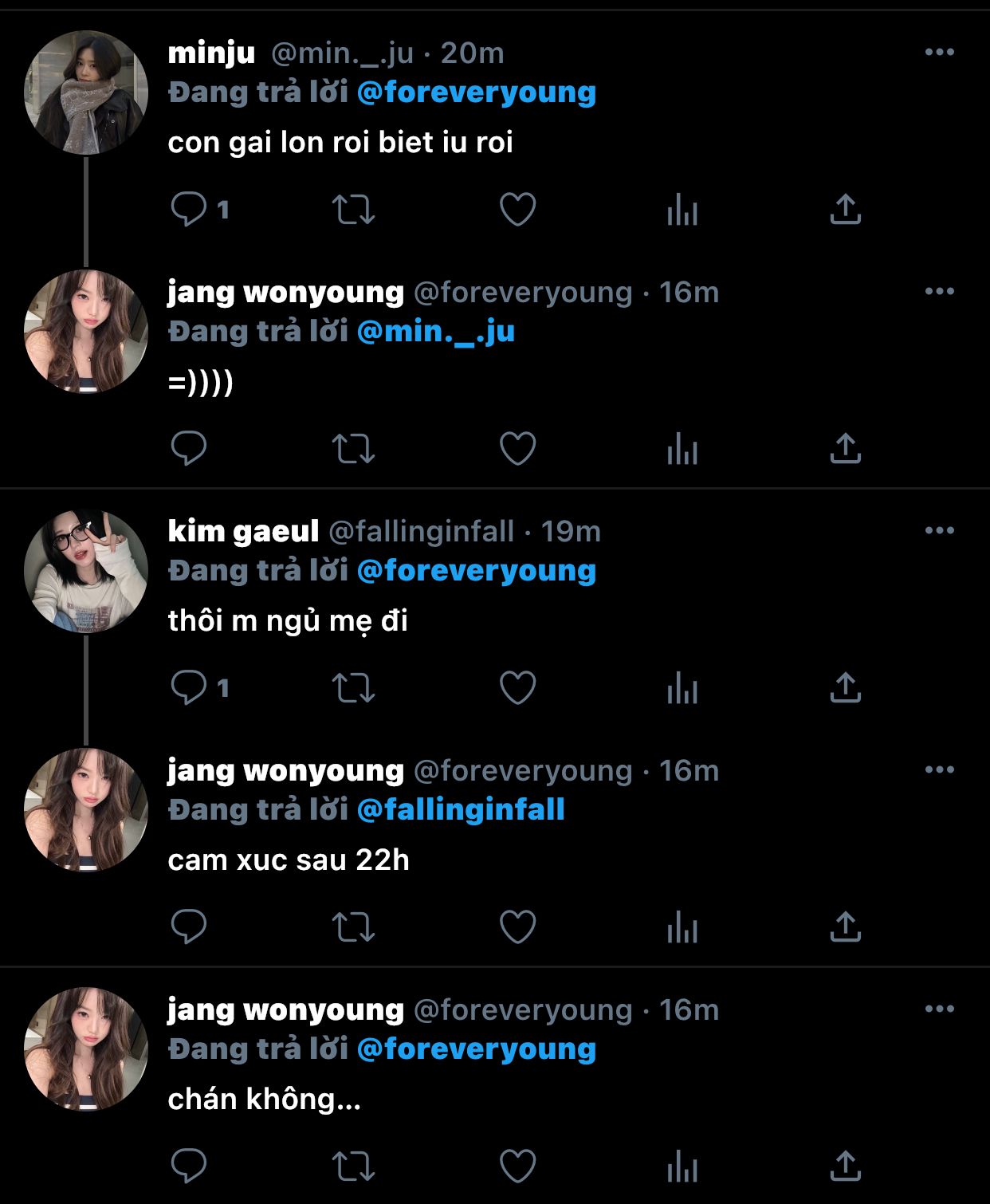Like minju's reply "con gai lon roi biet iu roi"

517,210
